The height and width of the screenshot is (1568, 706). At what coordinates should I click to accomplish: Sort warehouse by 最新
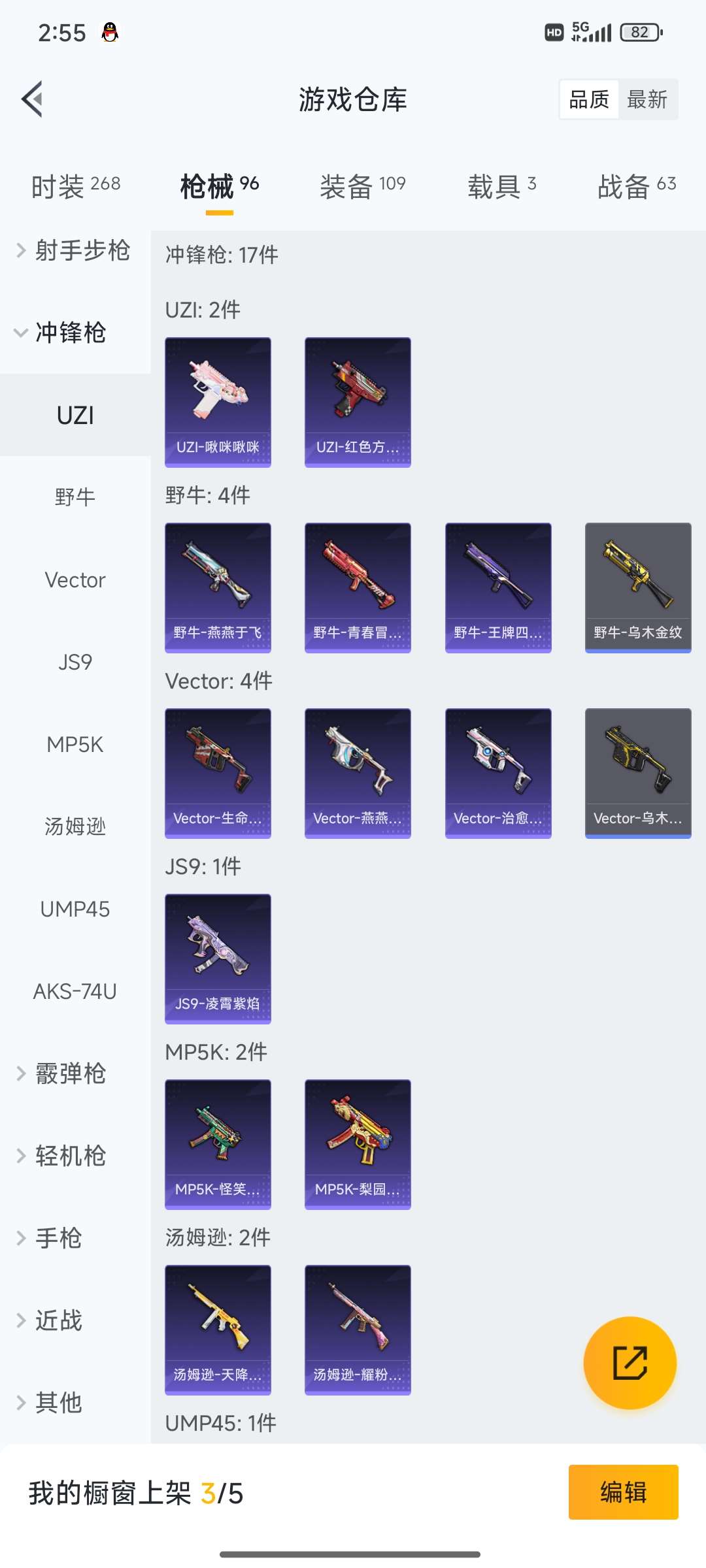click(x=647, y=99)
